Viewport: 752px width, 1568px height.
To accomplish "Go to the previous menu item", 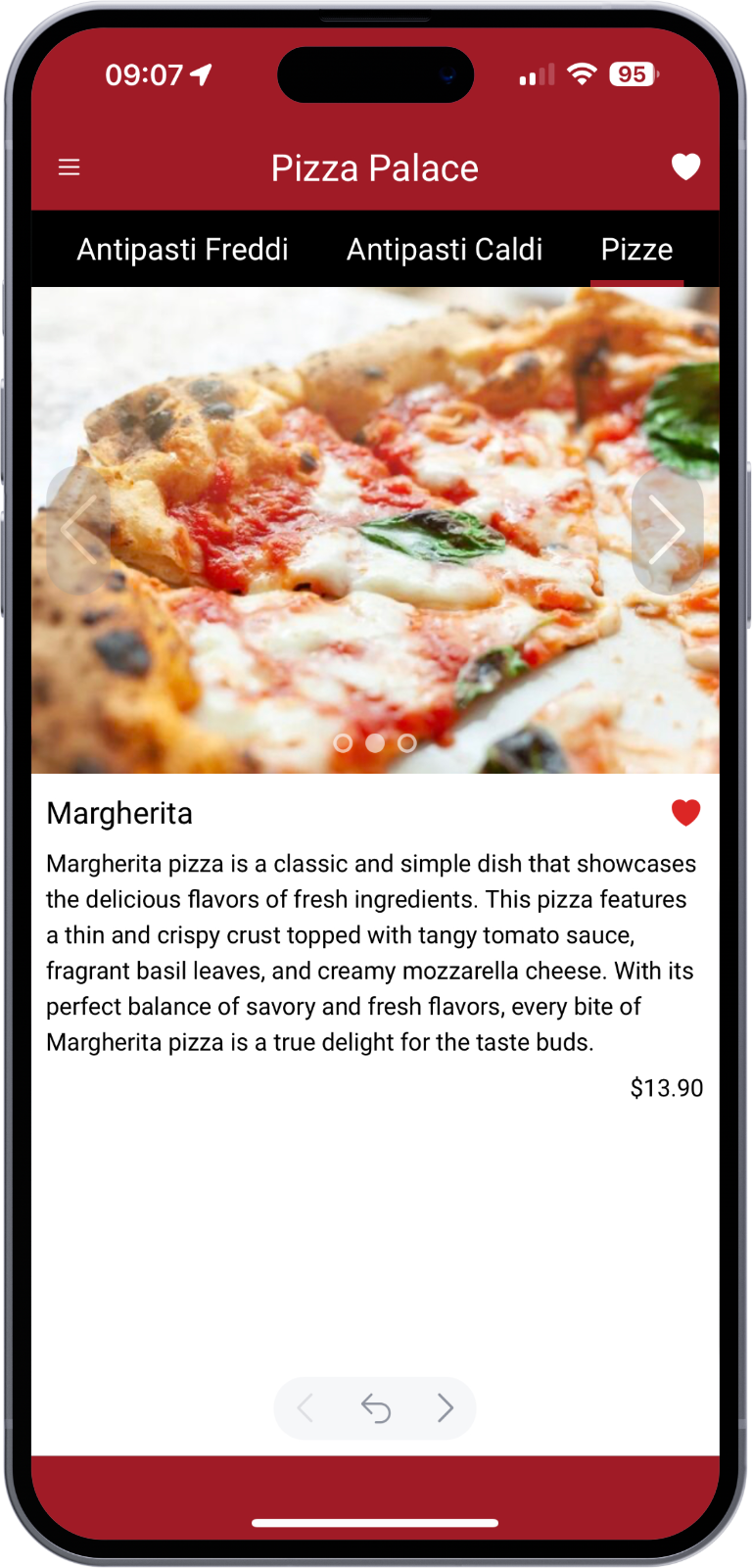I will tap(305, 1408).
